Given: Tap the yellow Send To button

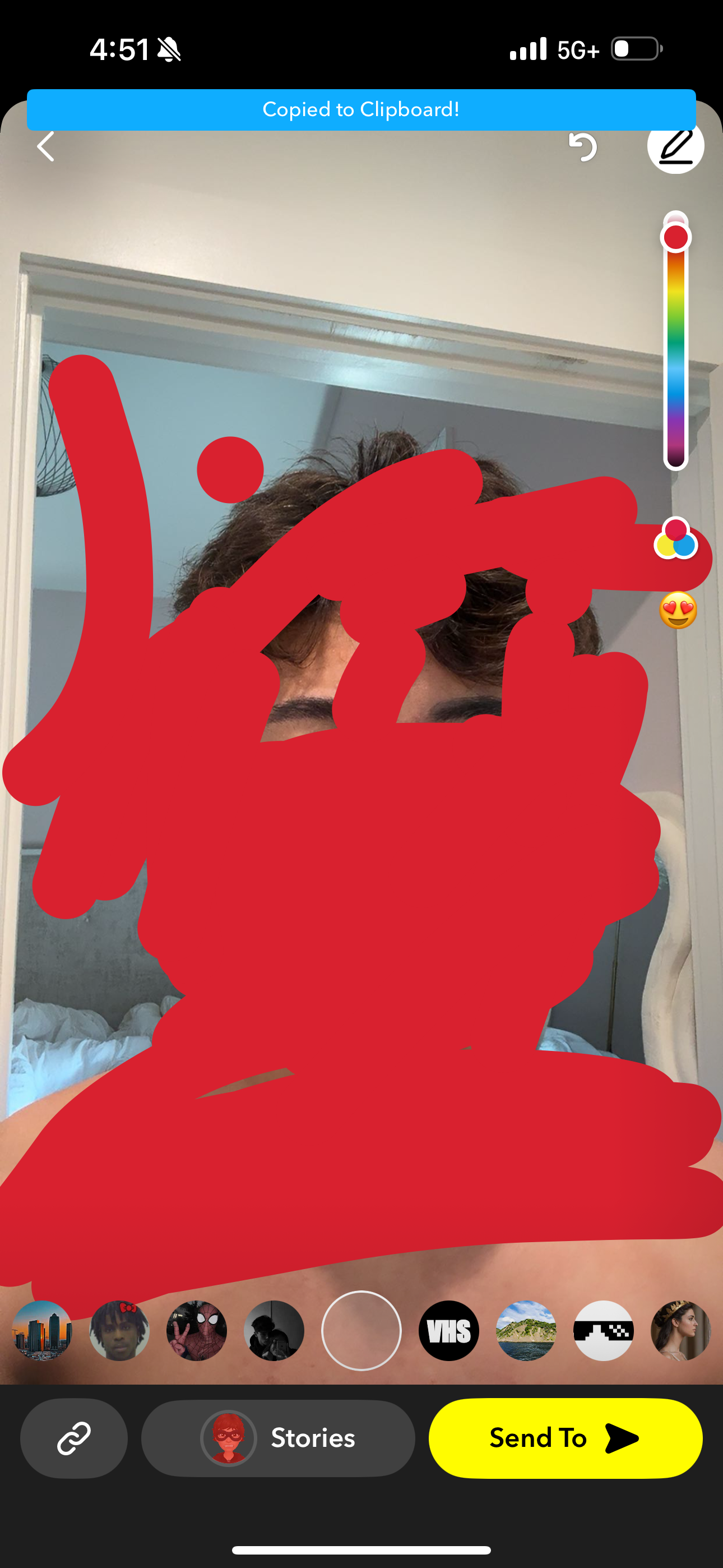Looking at the screenshot, I should 565,1438.
